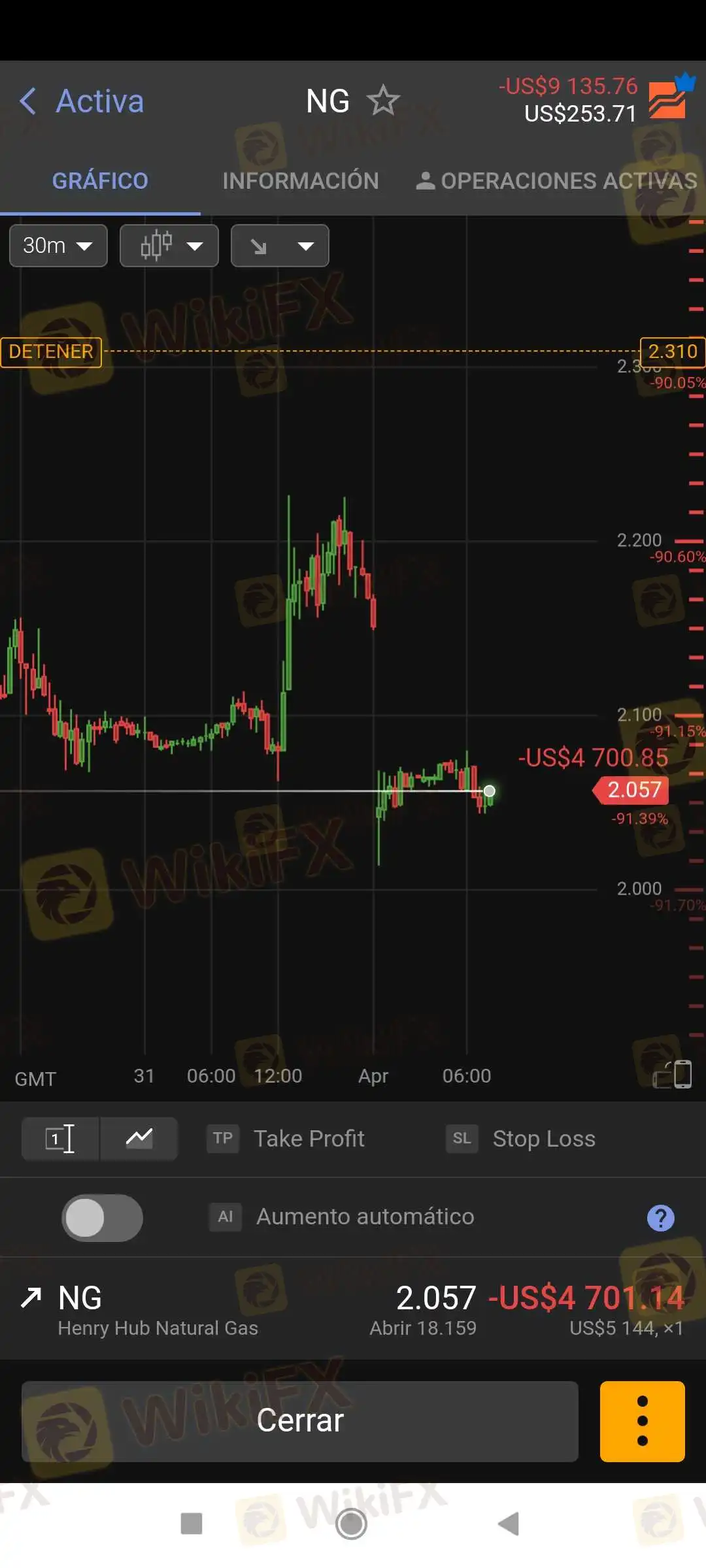
Task: Tap the system home button
Action: coord(351,1524)
